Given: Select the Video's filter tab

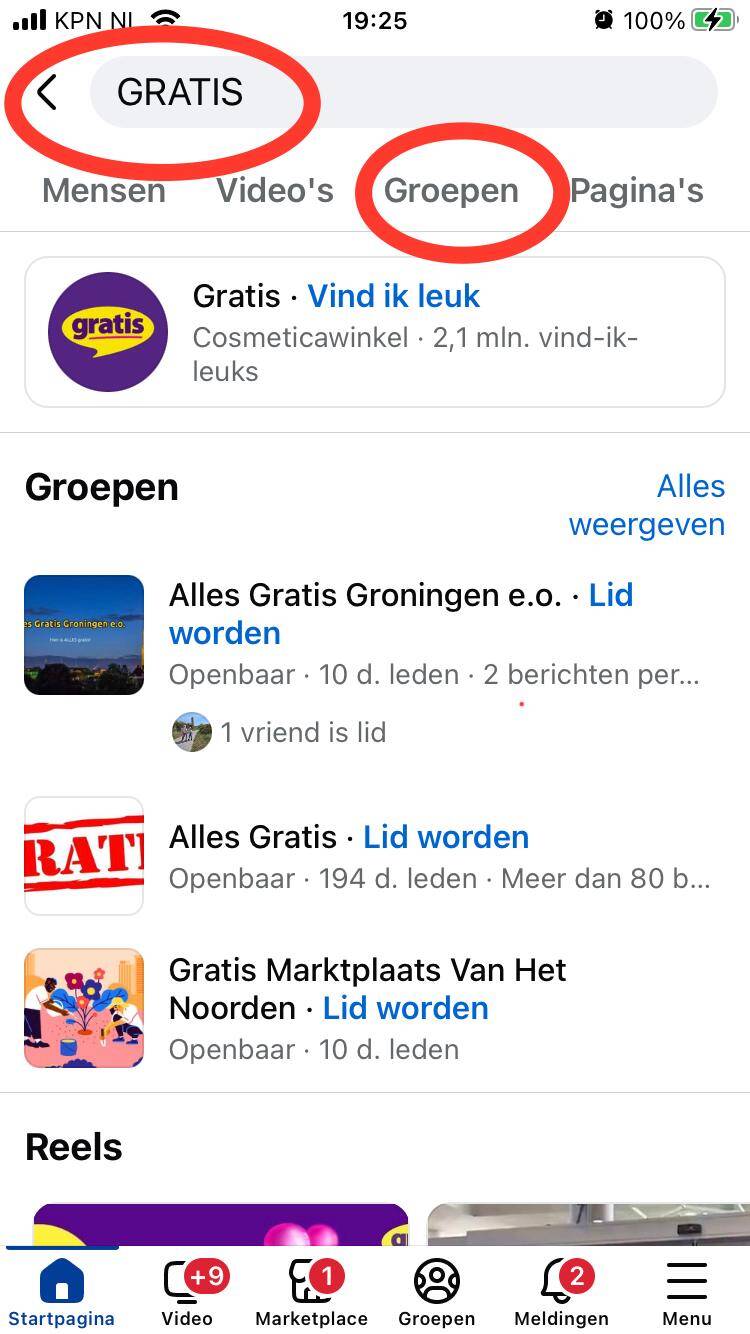Looking at the screenshot, I should [x=275, y=191].
